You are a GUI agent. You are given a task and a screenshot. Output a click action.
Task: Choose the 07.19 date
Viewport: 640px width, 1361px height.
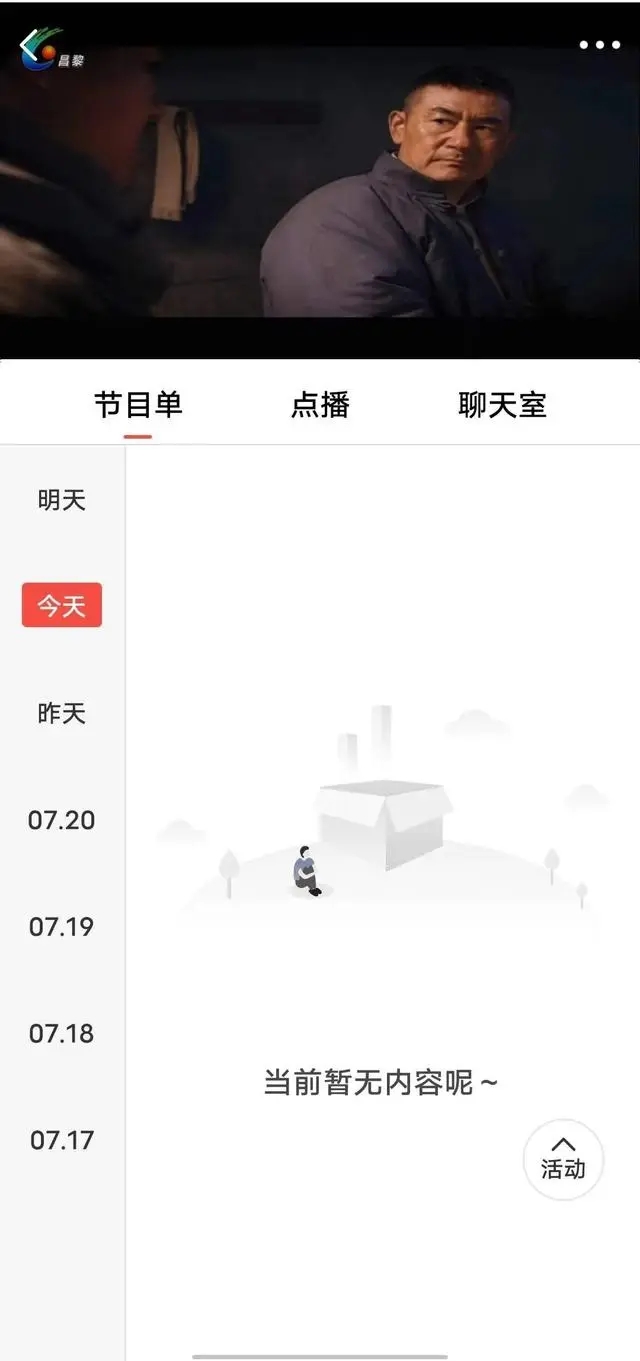coord(62,926)
